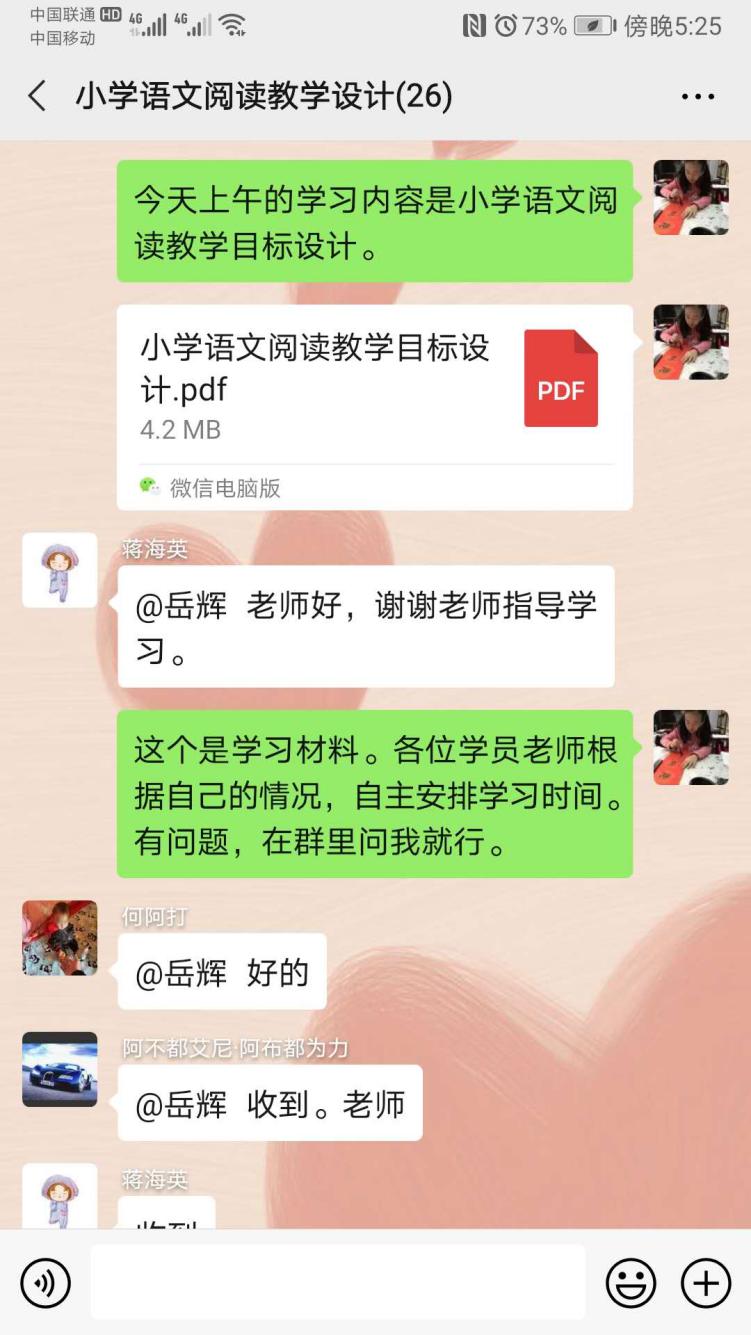This screenshot has height=1335, width=751.
Task: Go back from the group chat
Action: point(38,97)
